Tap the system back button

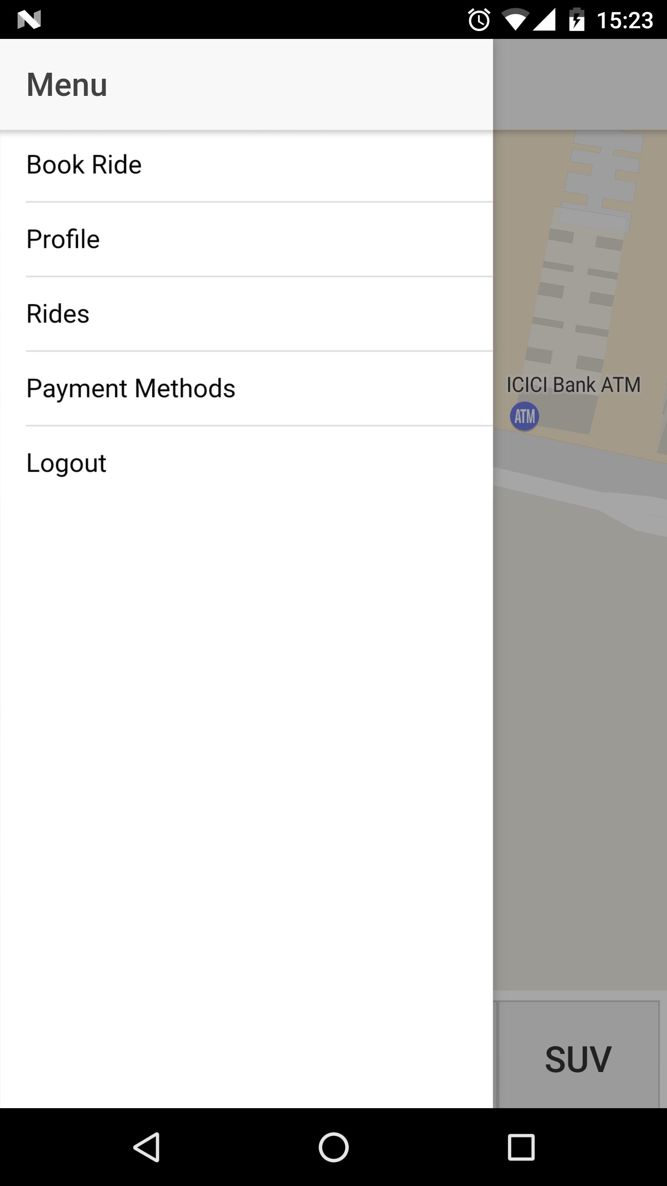147,1147
